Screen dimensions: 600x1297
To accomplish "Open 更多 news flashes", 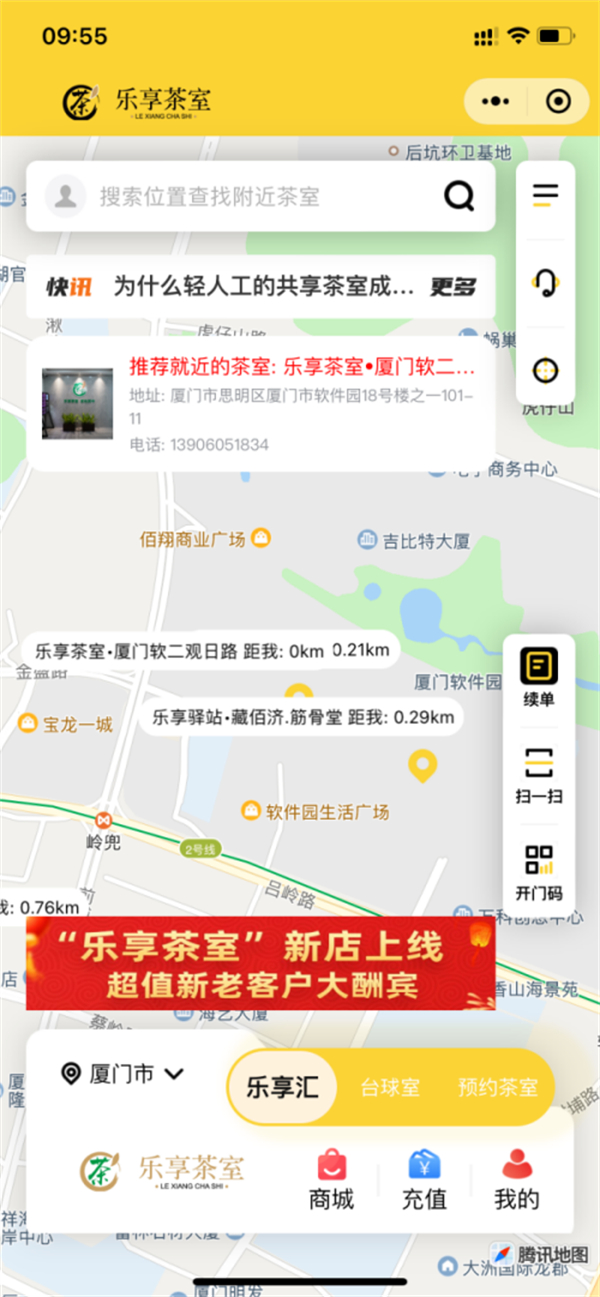I will click(452, 287).
